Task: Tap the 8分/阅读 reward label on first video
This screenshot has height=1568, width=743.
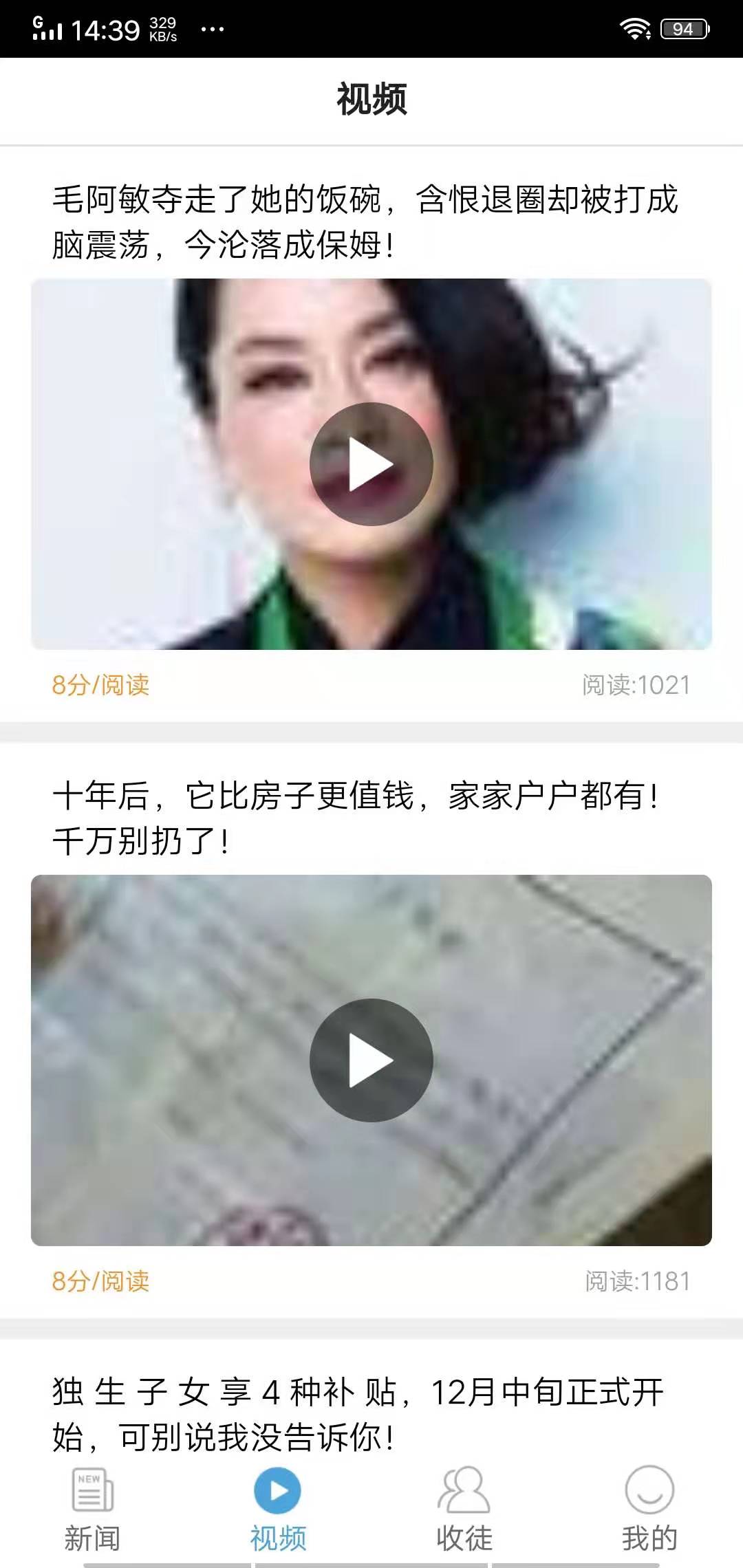Action: [100, 683]
